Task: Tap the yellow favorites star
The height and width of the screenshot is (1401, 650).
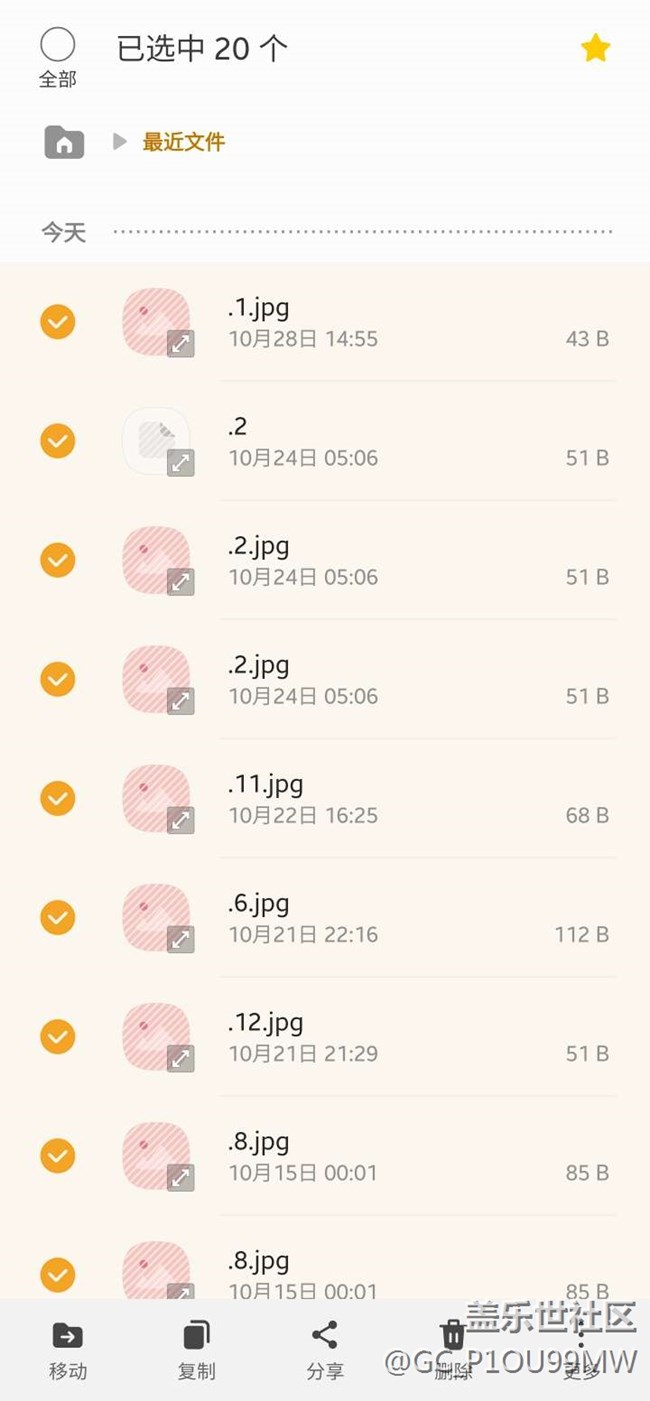Action: [595, 48]
